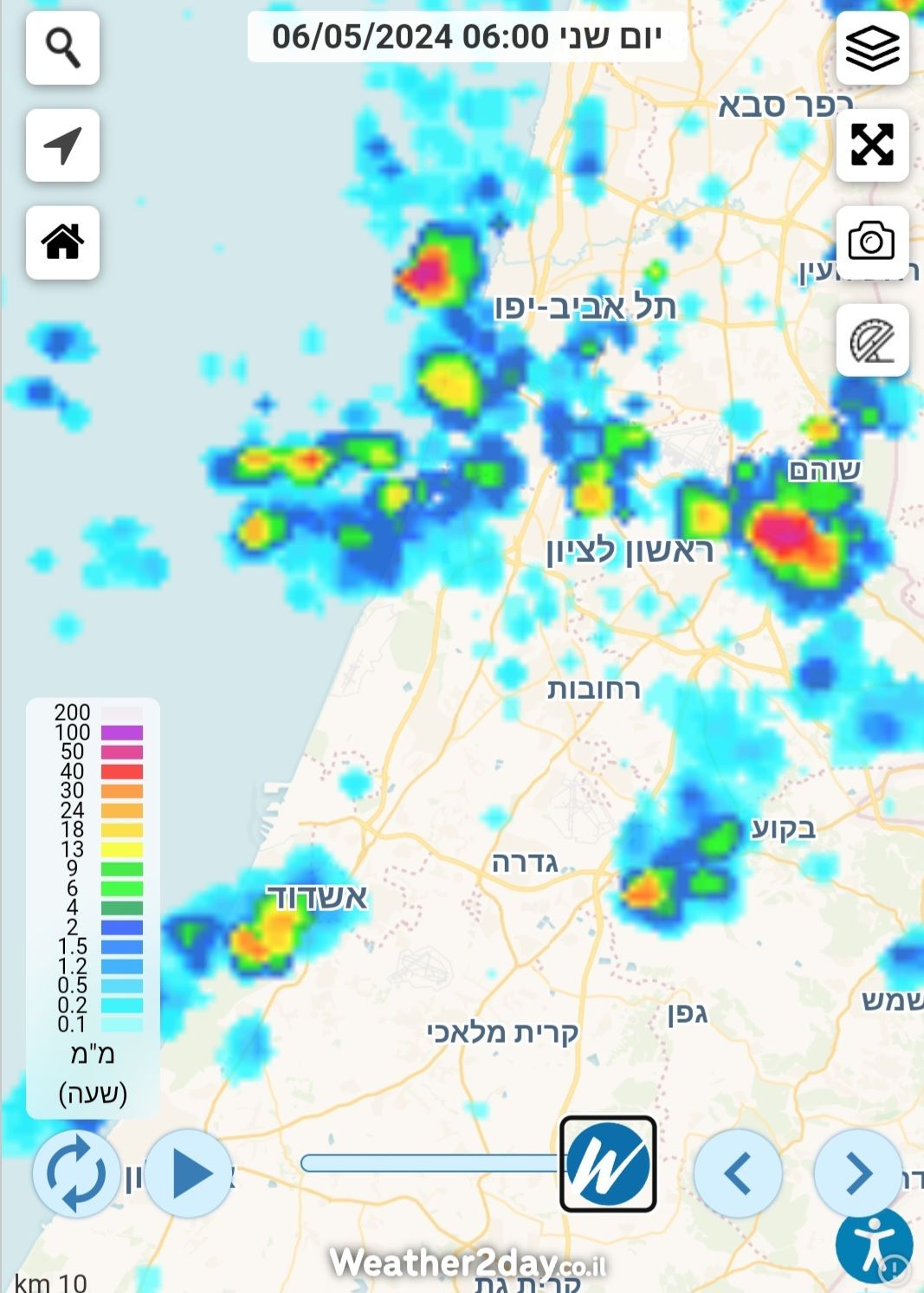Open the distance measuring tool

[872, 340]
